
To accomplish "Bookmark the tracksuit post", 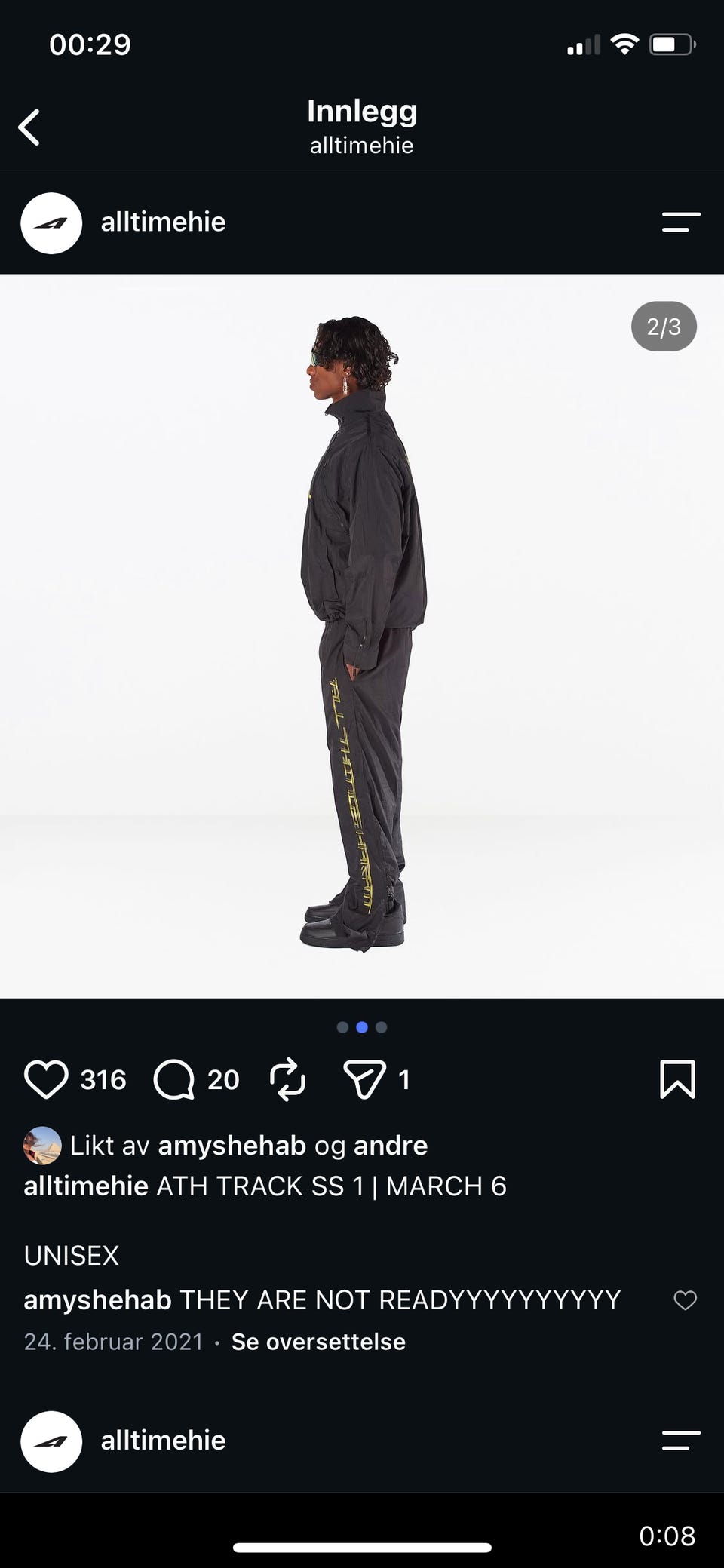I will pos(677,1079).
